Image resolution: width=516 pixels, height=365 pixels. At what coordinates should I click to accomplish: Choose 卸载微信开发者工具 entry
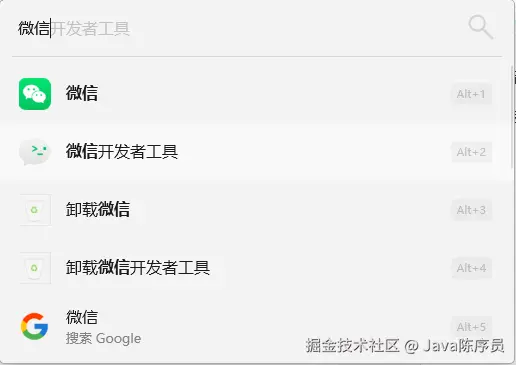256,268
